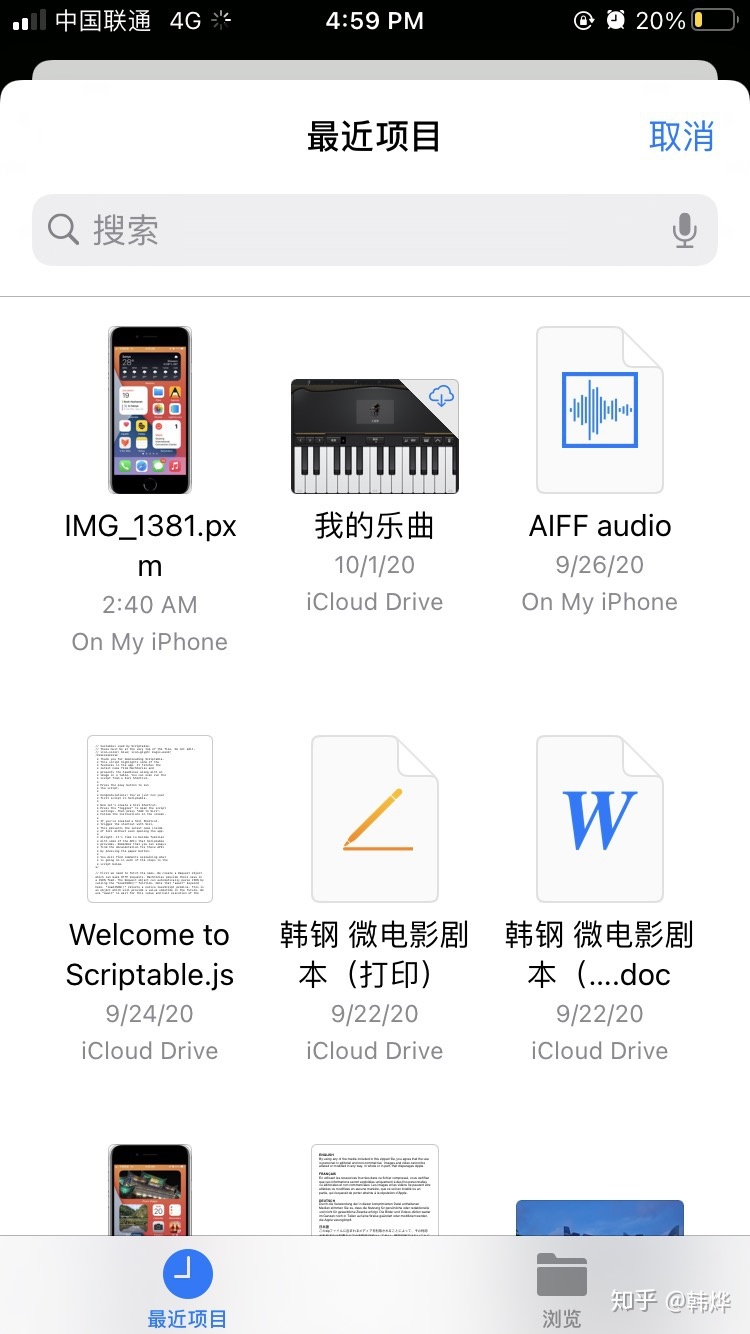
Task: Tap 取消 to dismiss the file picker
Action: [x=683, y=138]
